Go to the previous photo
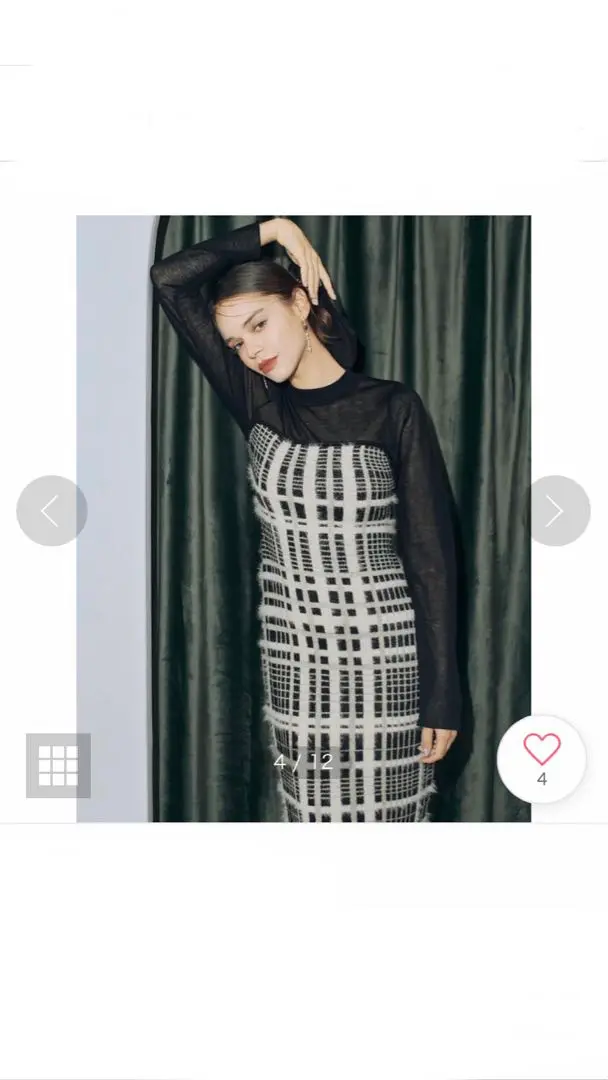This screenshot has width=608, height=1080. [51, 511]
